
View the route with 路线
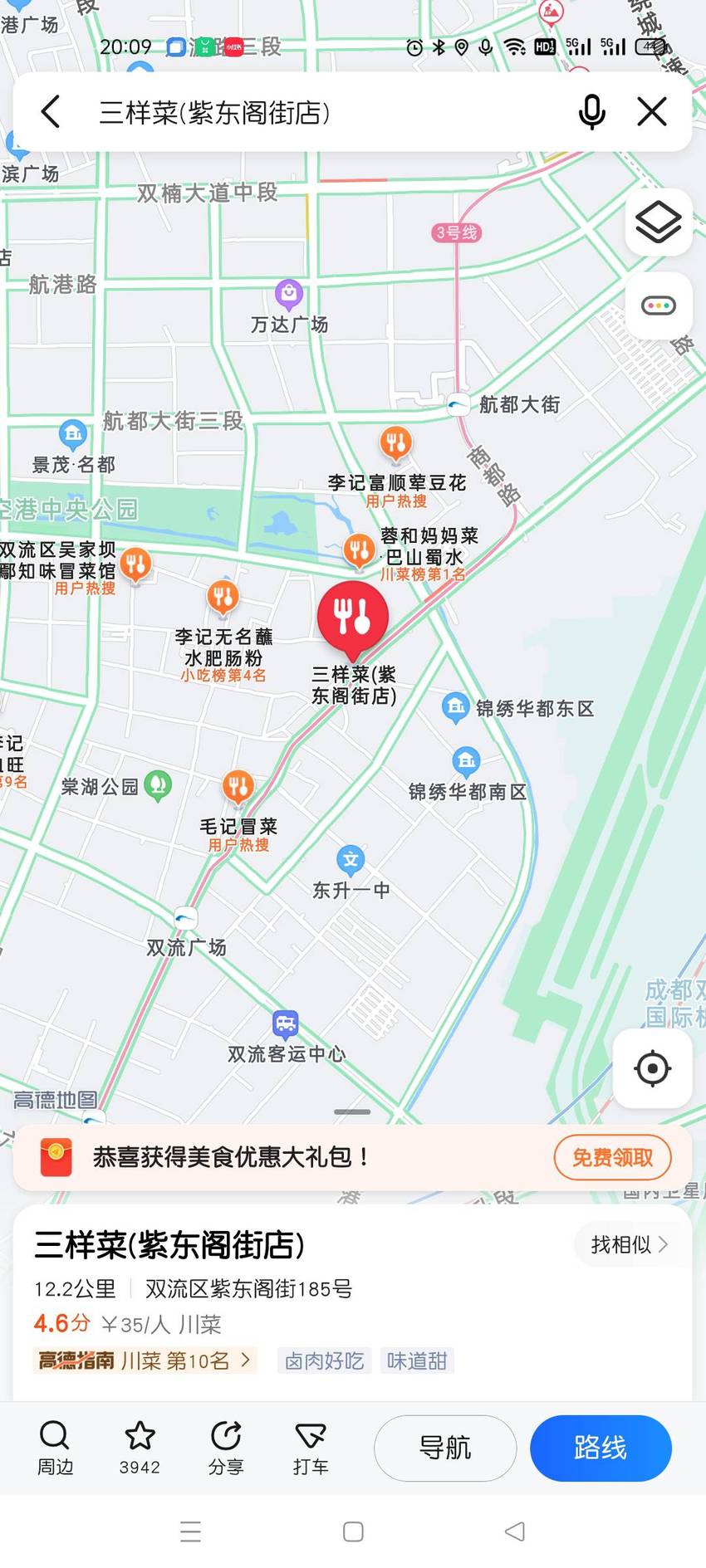click(601, 1448)
